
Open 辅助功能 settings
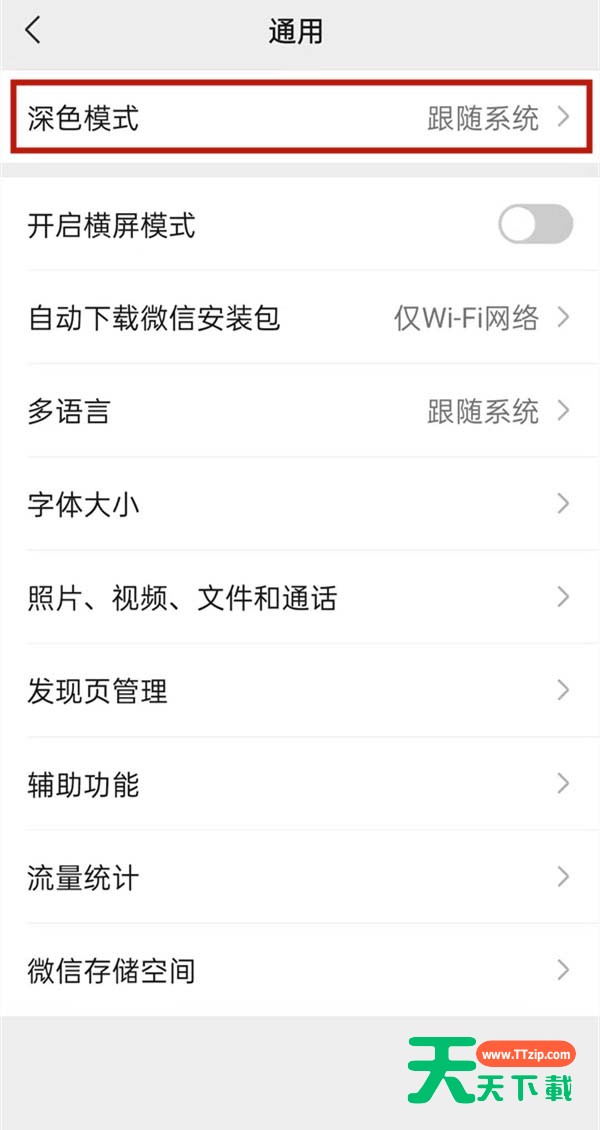(300, 784)
